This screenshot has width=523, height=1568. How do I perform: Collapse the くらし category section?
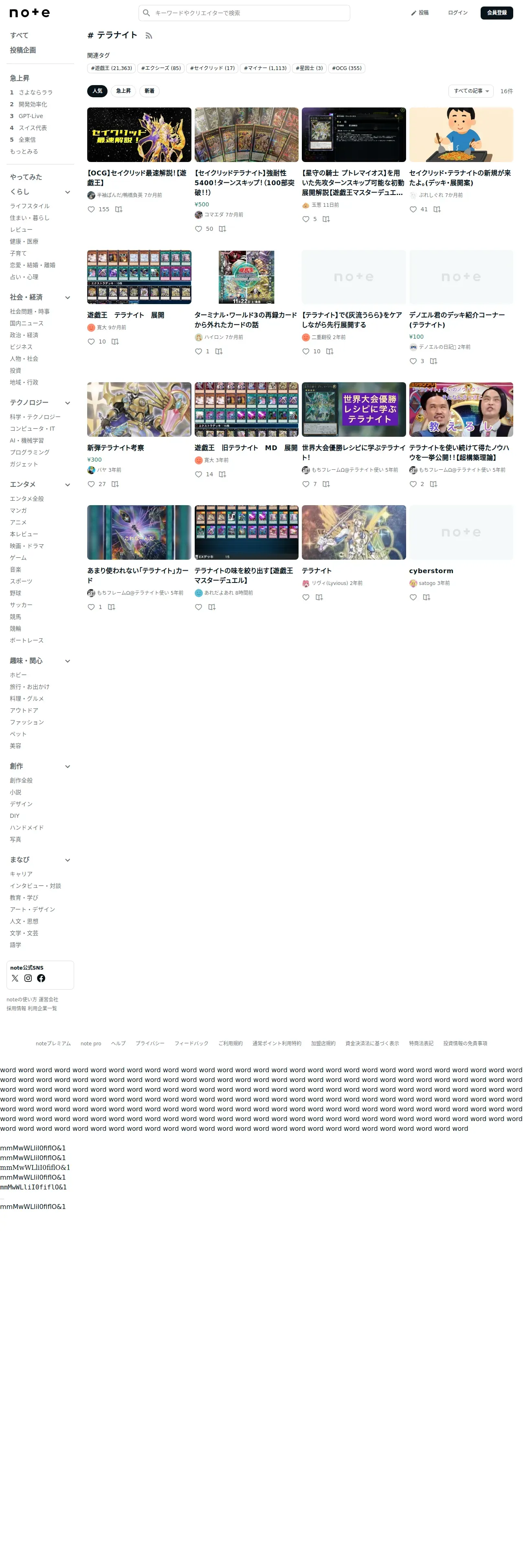pyautogui.click(x=68, y=193)
